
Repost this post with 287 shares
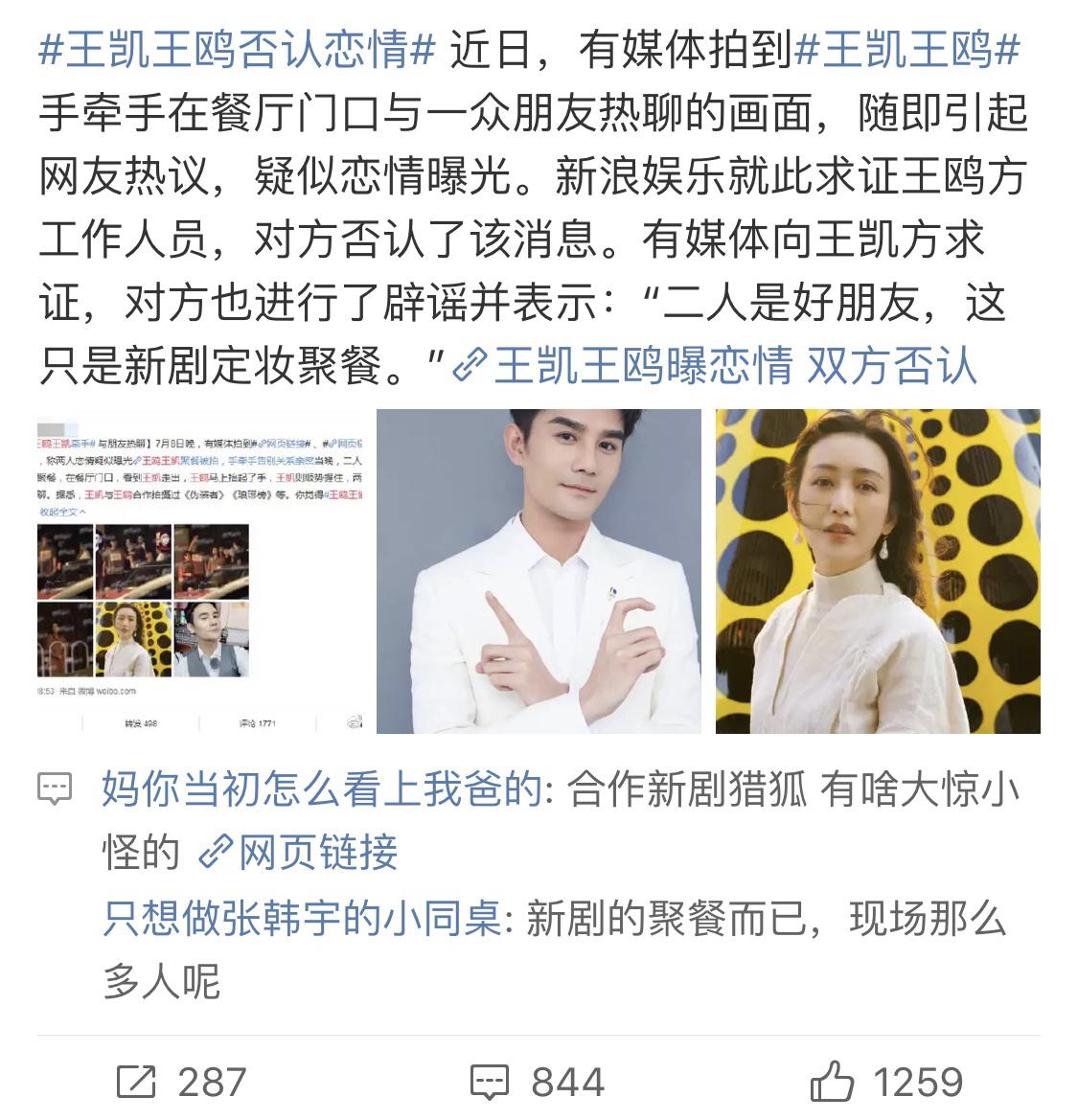click(x=182, y=1082)
